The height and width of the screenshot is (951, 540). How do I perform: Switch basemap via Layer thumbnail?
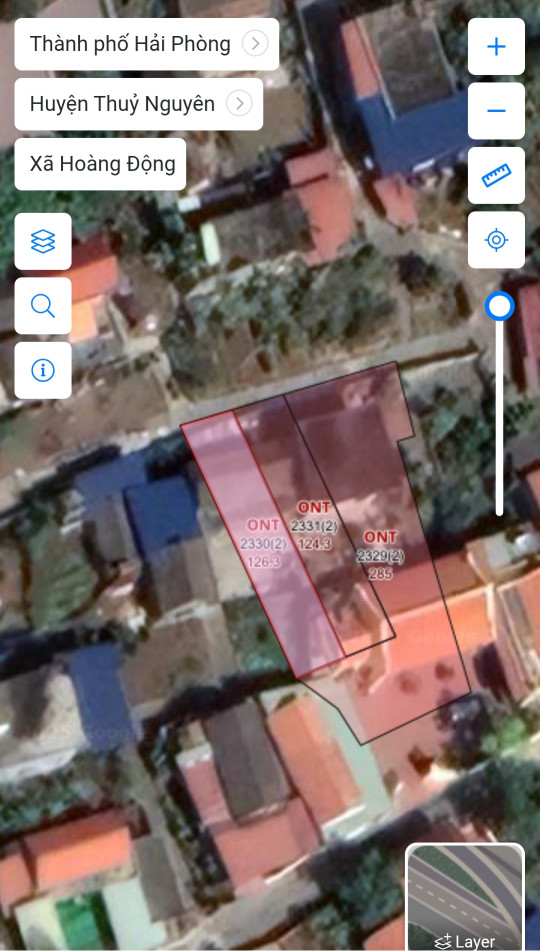pos(465,896)
